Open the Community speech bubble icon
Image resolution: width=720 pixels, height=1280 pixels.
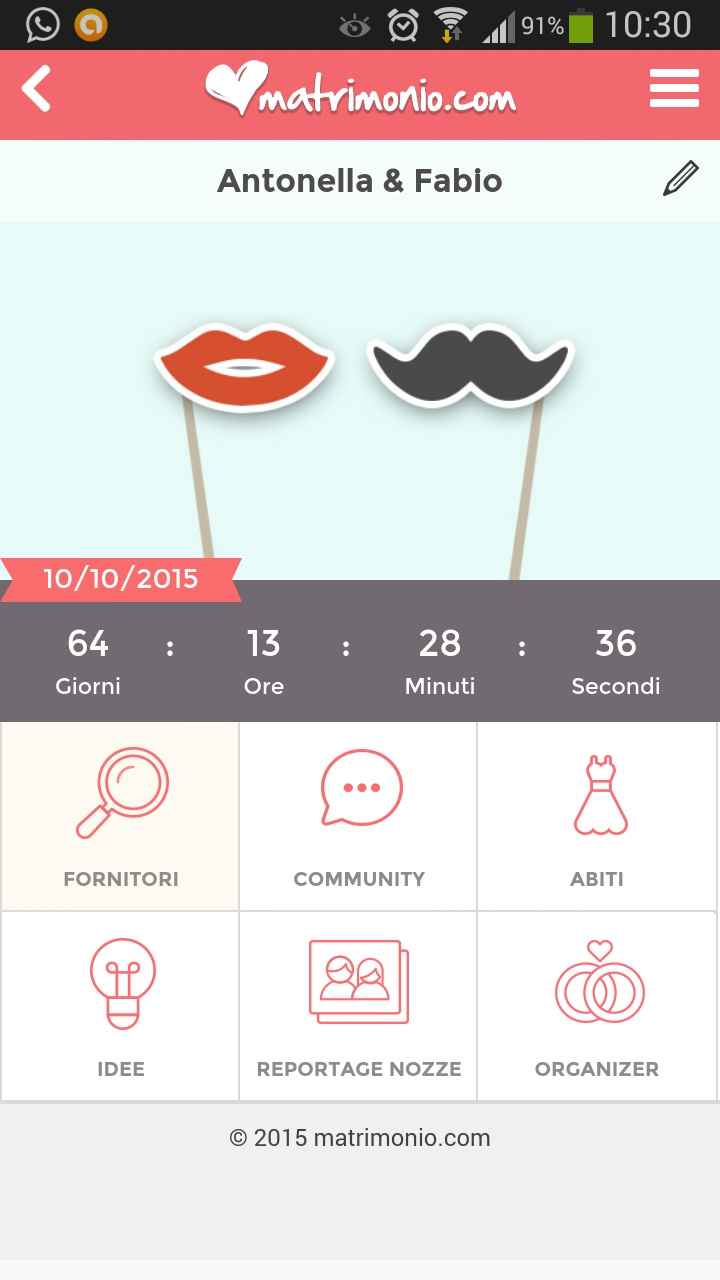click(358, 790)
